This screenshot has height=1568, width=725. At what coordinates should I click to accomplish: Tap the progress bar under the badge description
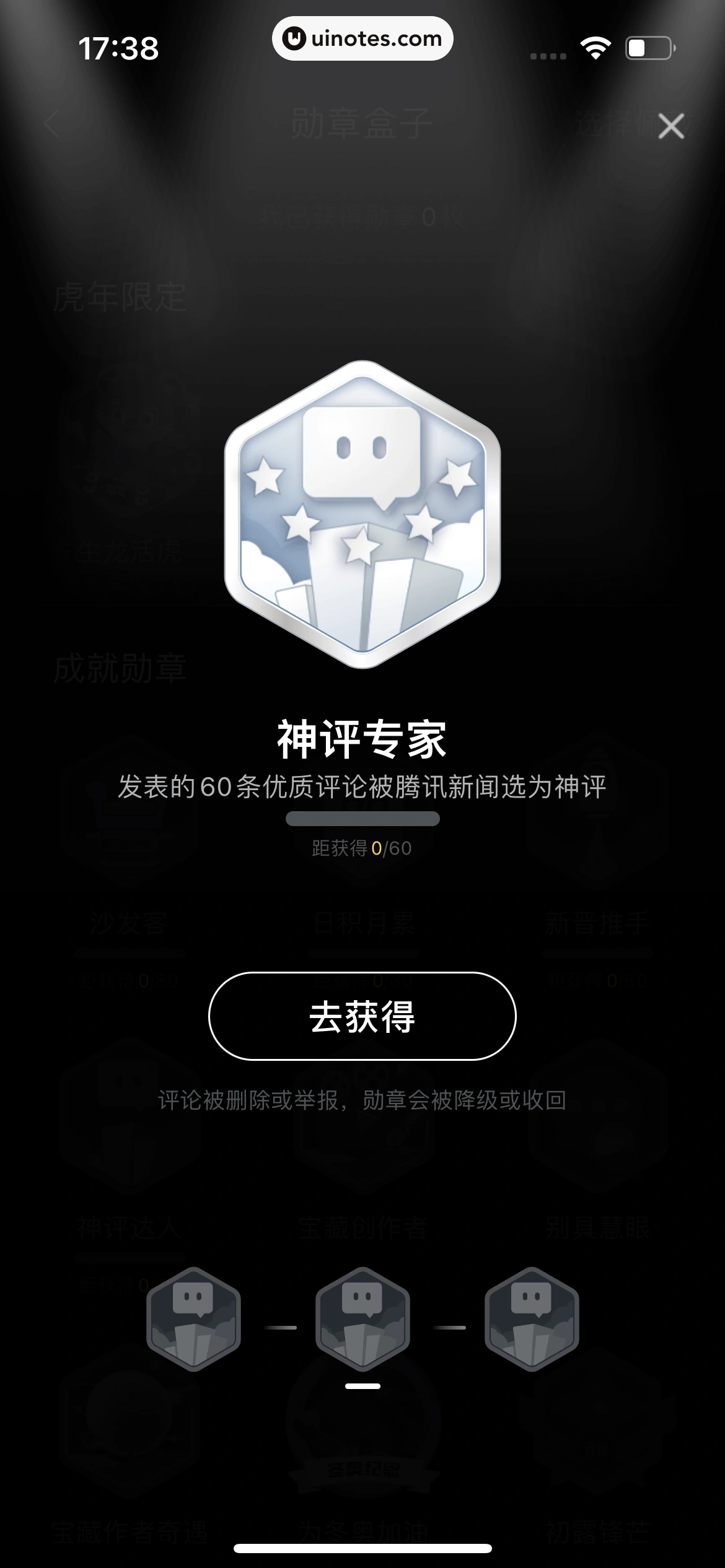coord(362,817)
